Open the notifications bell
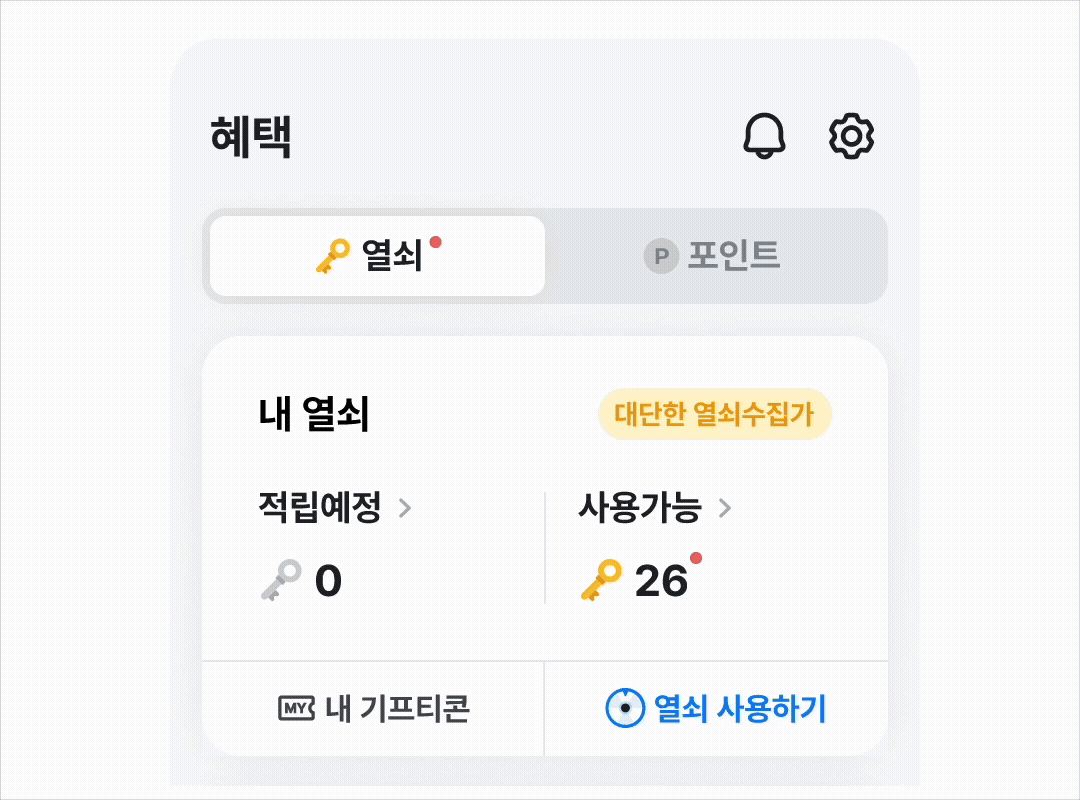The width and height of the screenshot is (1080, 800). [x=764, y=135]
